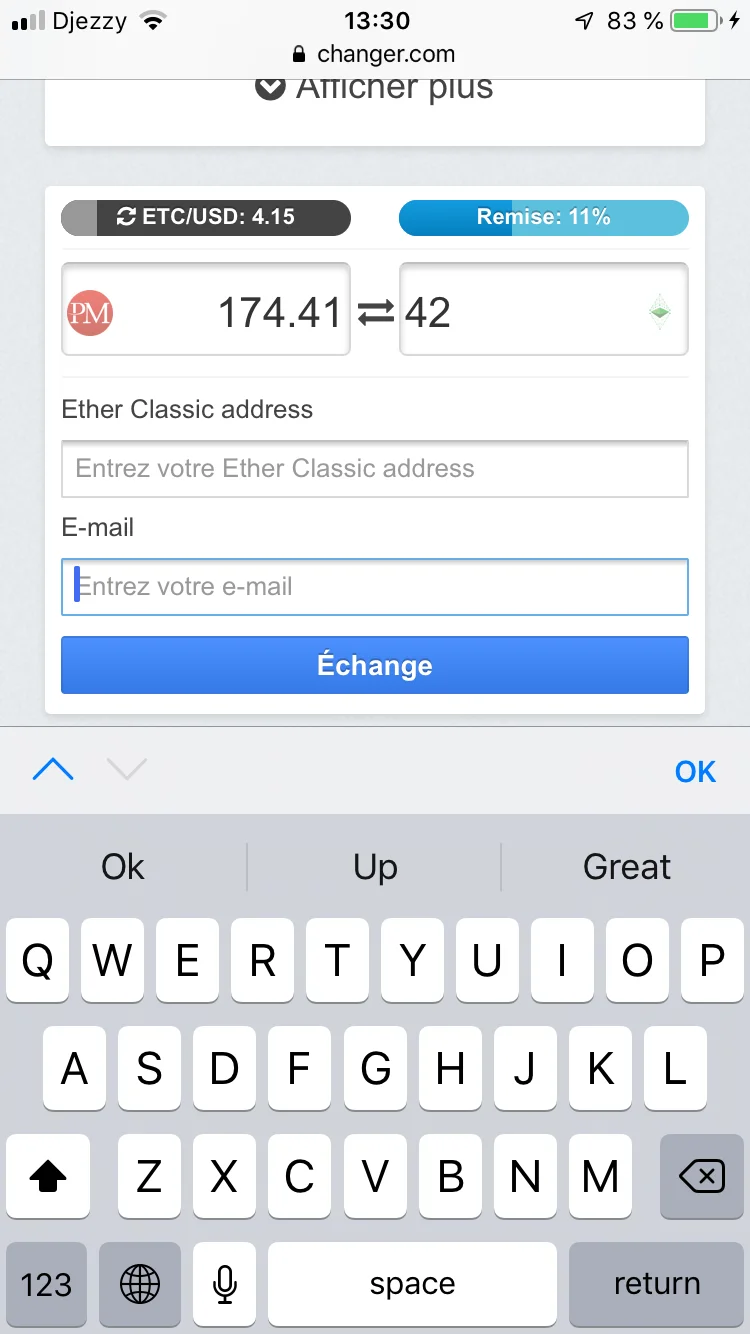This screenshot has width=750, height=1334.
Task: Start dictation with the microphone key
Action: (x=225, y=1284)
